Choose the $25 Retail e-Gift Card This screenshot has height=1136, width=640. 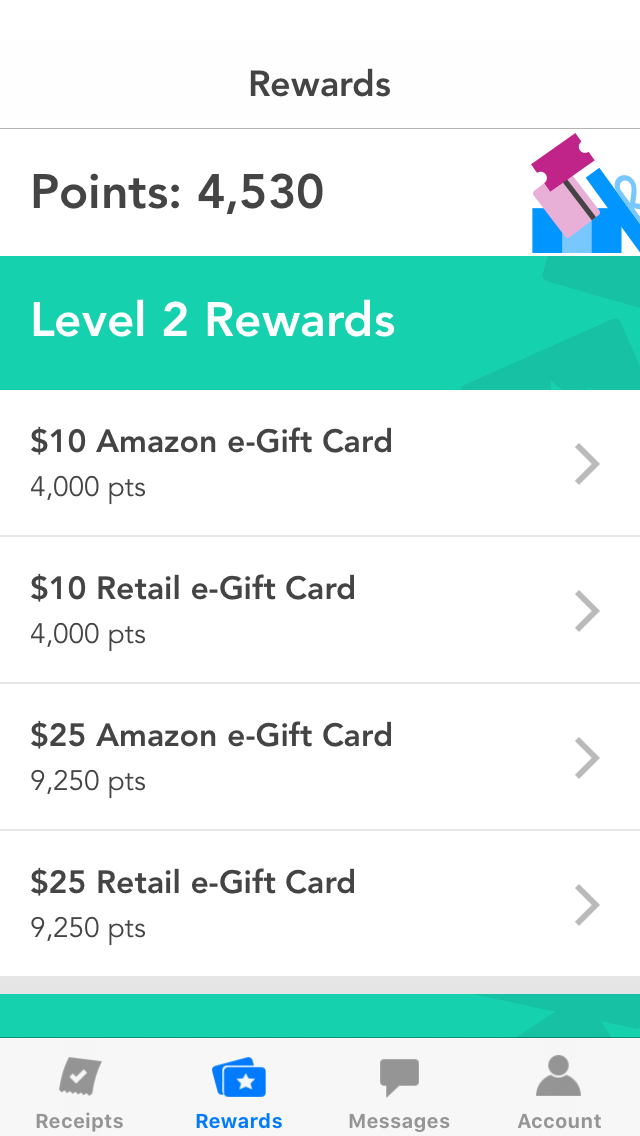click(320, 904)
